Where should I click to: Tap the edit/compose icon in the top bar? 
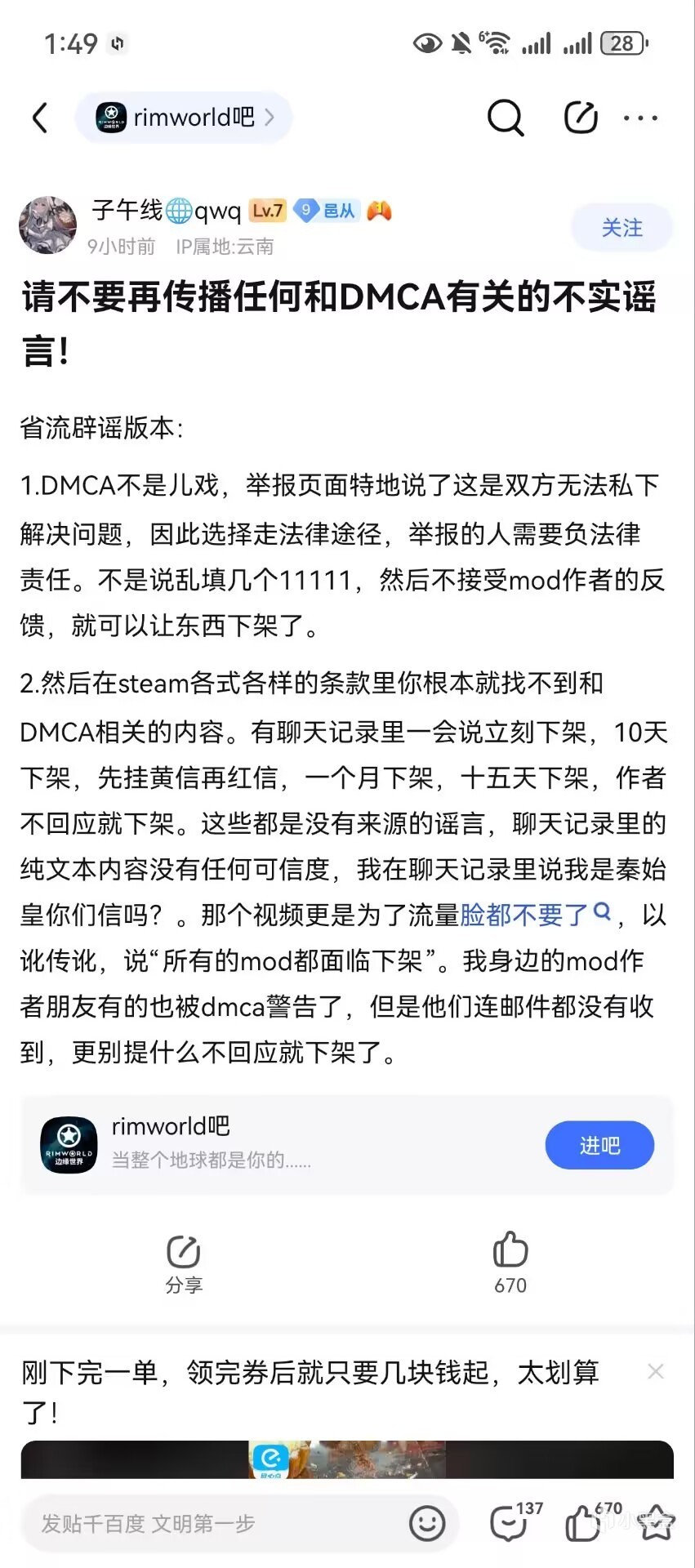581,118
